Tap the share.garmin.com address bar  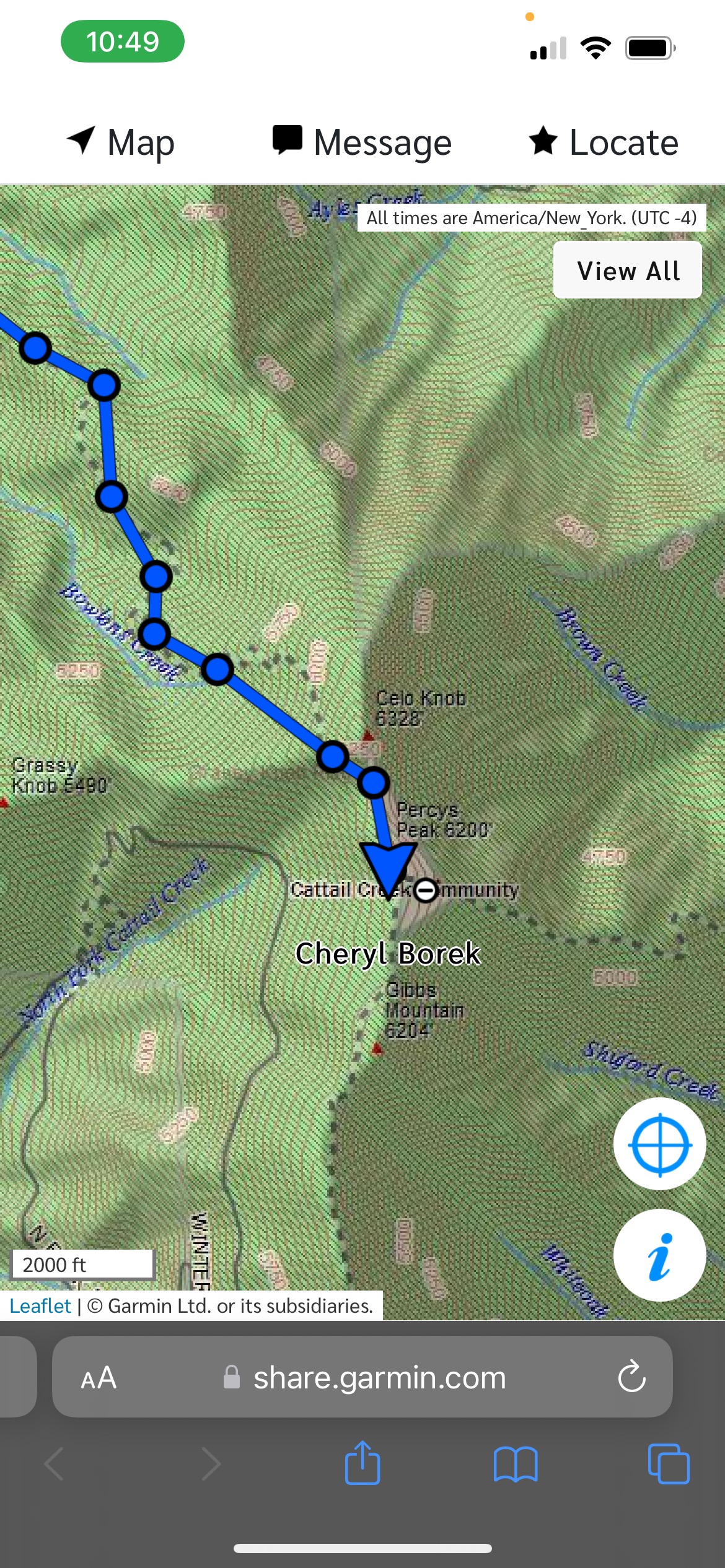[x=379, y=1378]
